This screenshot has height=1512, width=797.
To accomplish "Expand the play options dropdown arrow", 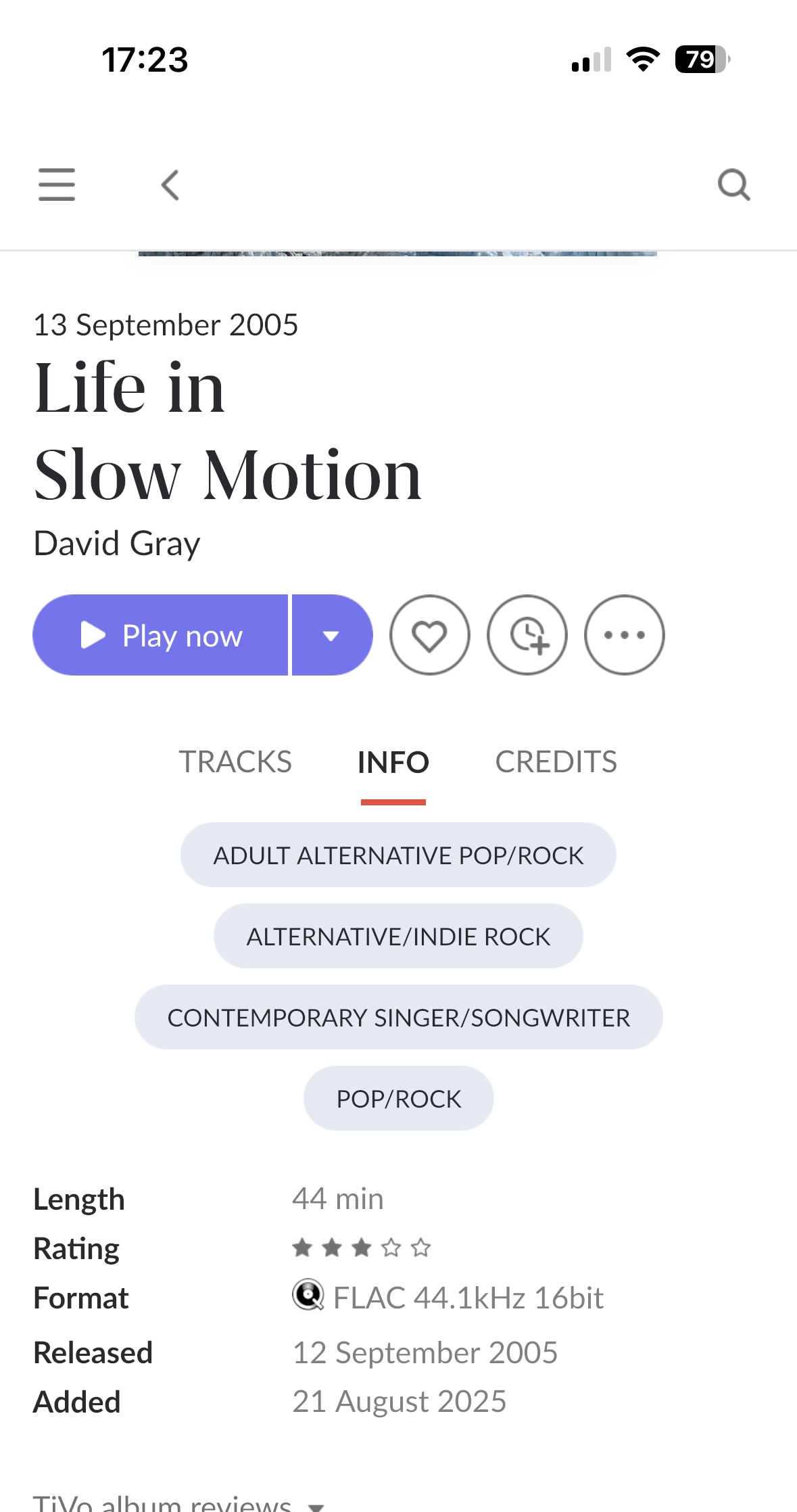I will point(332,635).
